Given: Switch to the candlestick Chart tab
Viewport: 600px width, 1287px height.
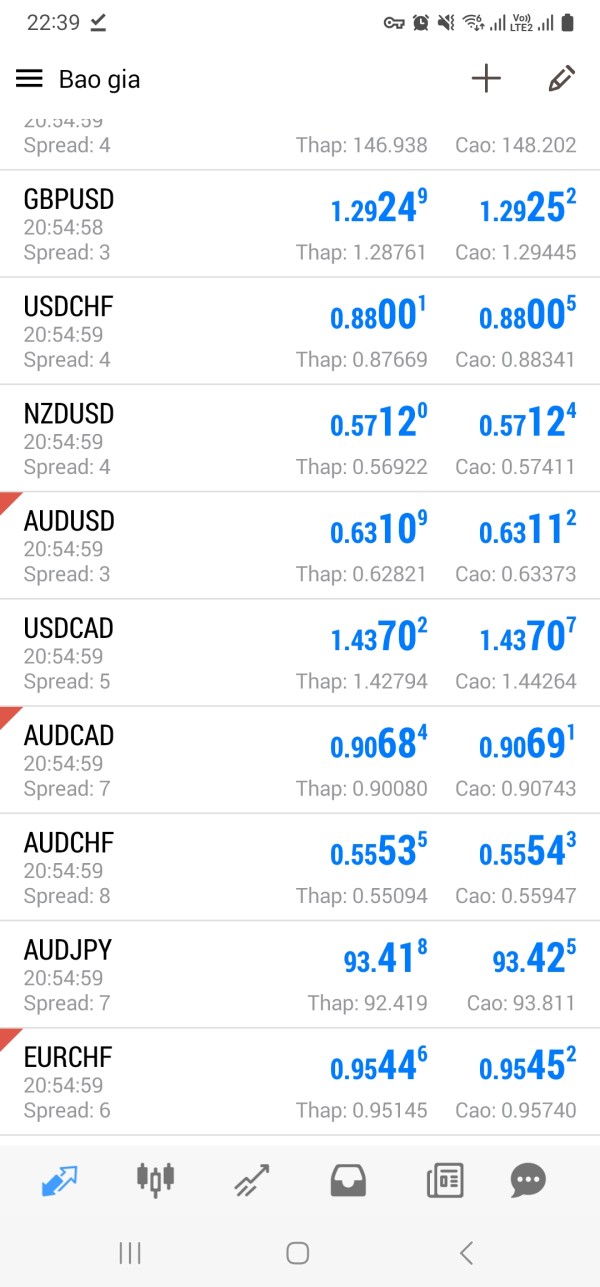Looking at the screenshot, I should click(x=155, y=1180).
